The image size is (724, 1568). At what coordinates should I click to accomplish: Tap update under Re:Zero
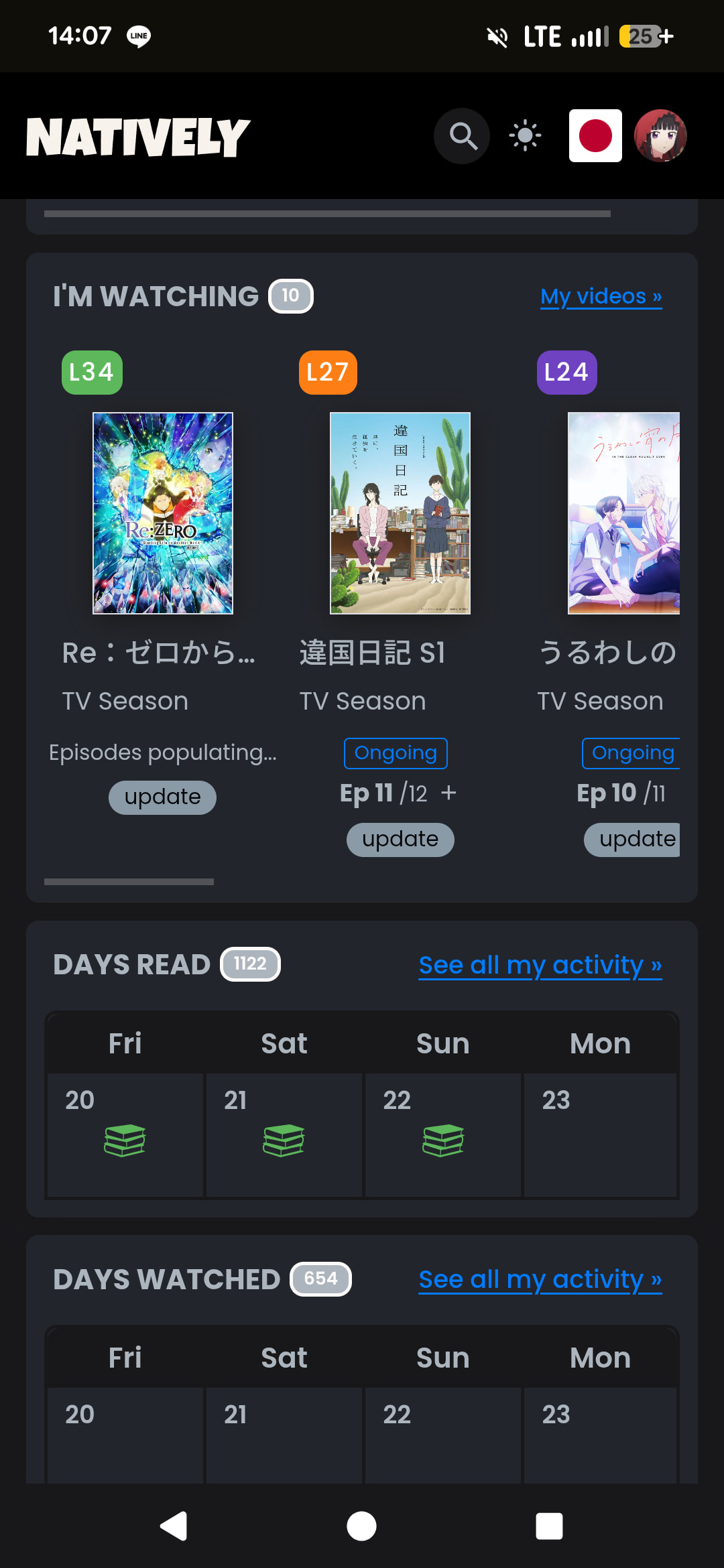162,797
